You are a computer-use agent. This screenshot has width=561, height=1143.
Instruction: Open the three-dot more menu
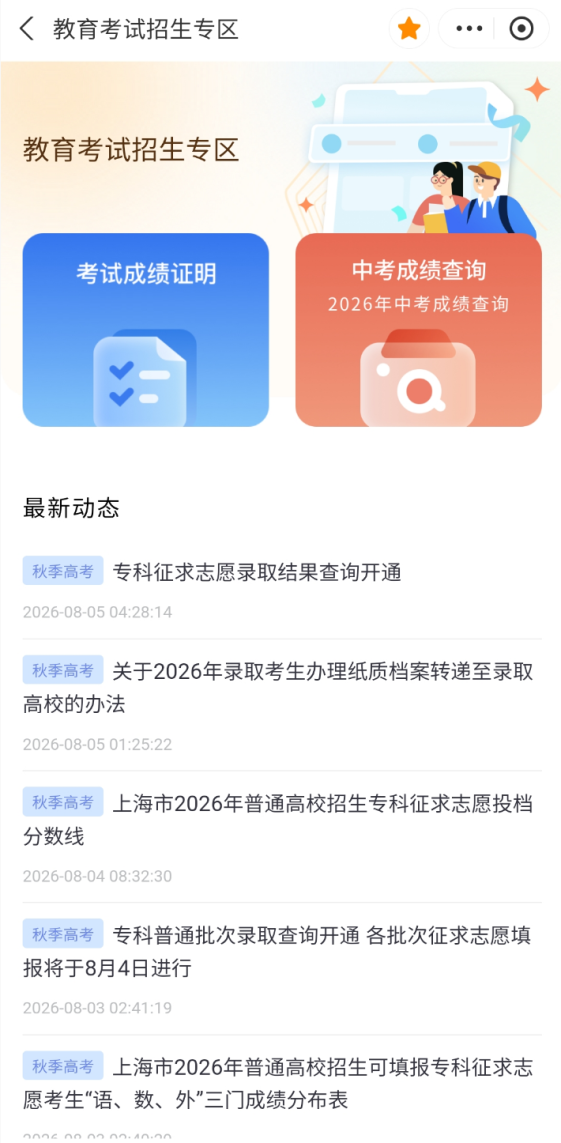(x=468, y=29)
